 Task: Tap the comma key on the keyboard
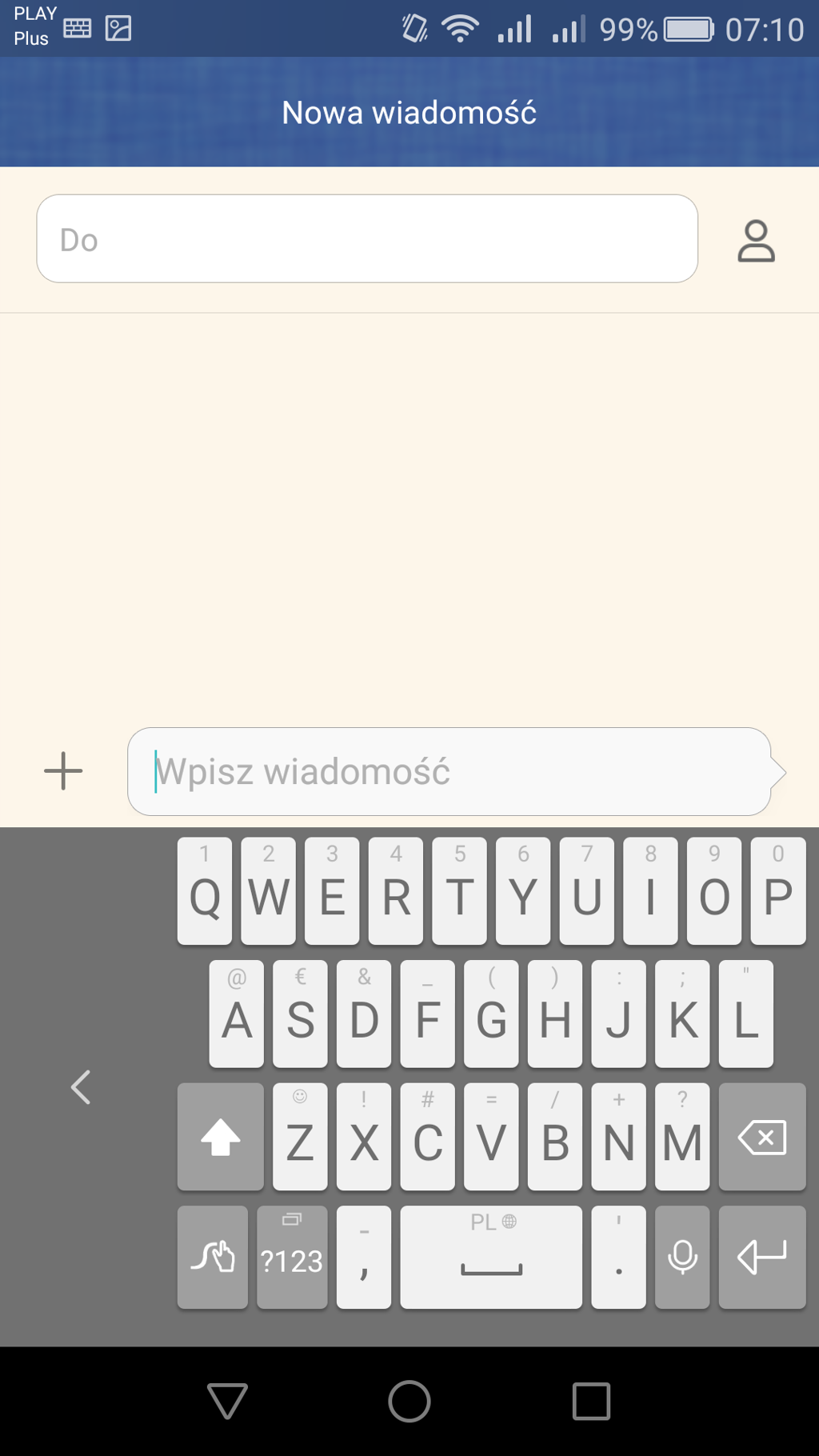click(x=364, y=1258)
